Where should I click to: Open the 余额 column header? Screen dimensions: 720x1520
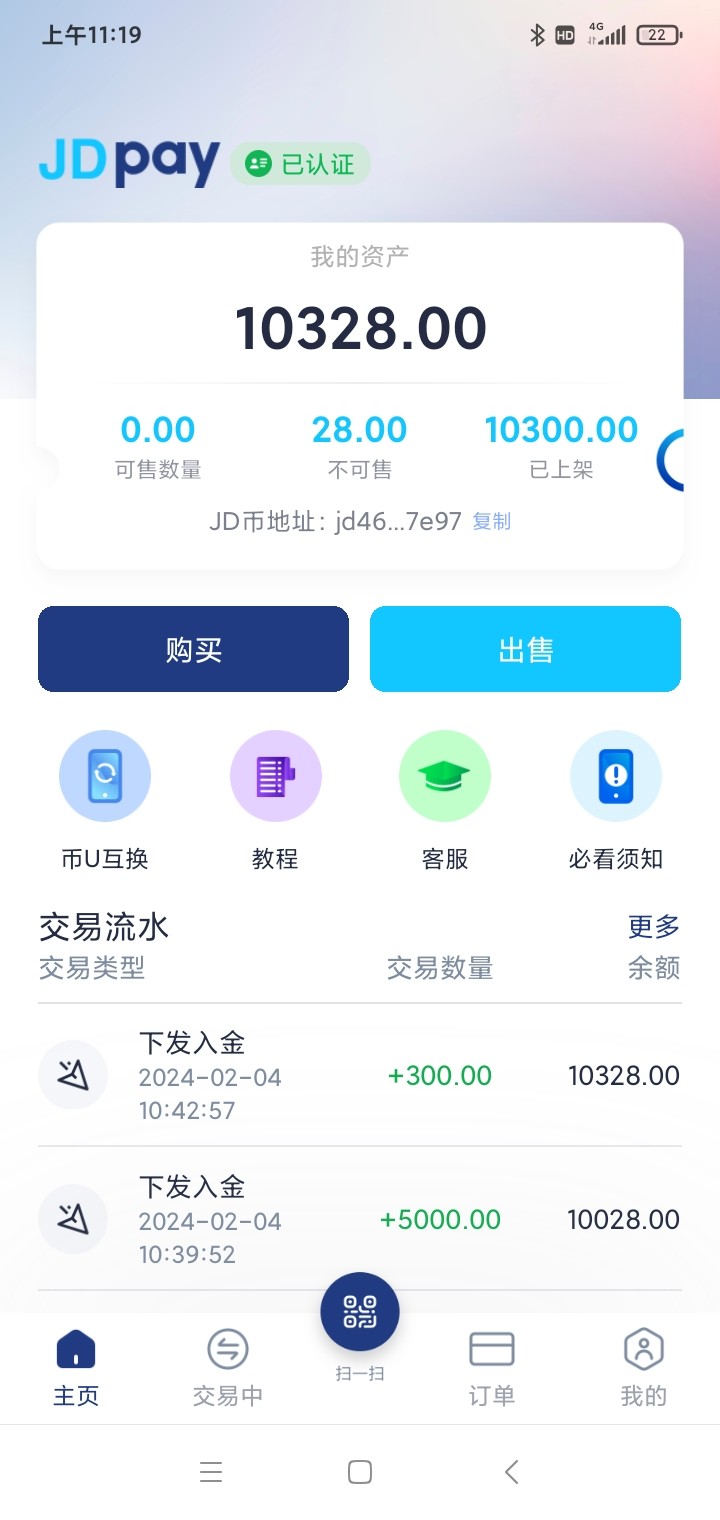pos(653,968)
